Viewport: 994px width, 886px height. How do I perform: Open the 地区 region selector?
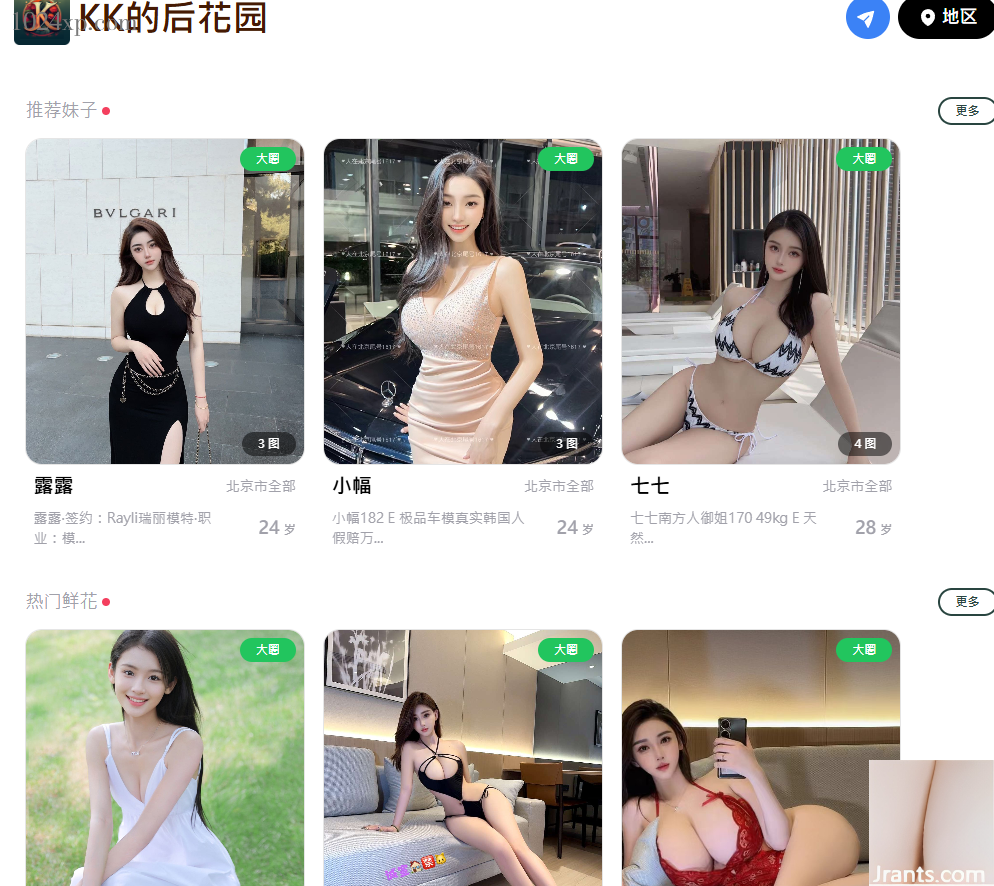point(947,18)
